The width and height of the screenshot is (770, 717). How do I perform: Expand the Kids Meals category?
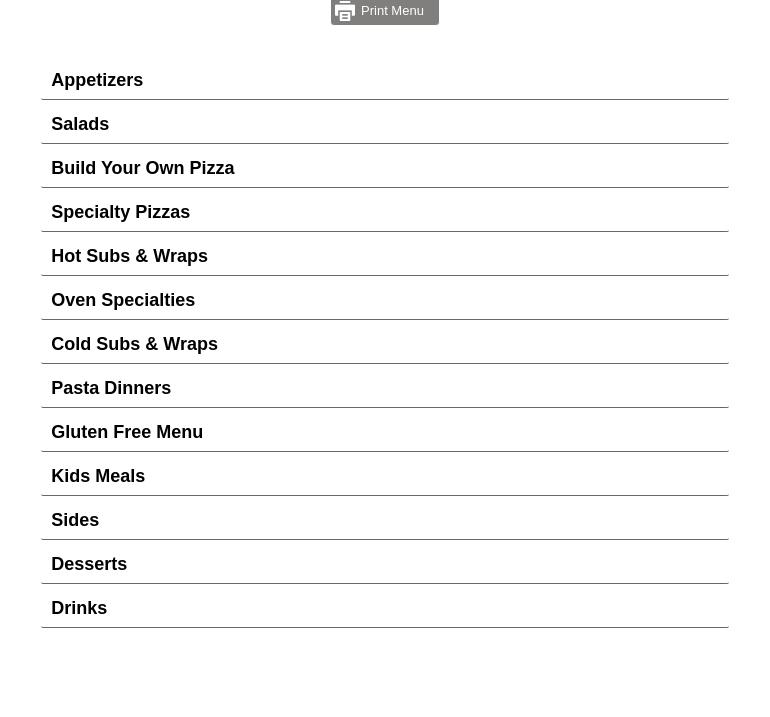point(98,476)
